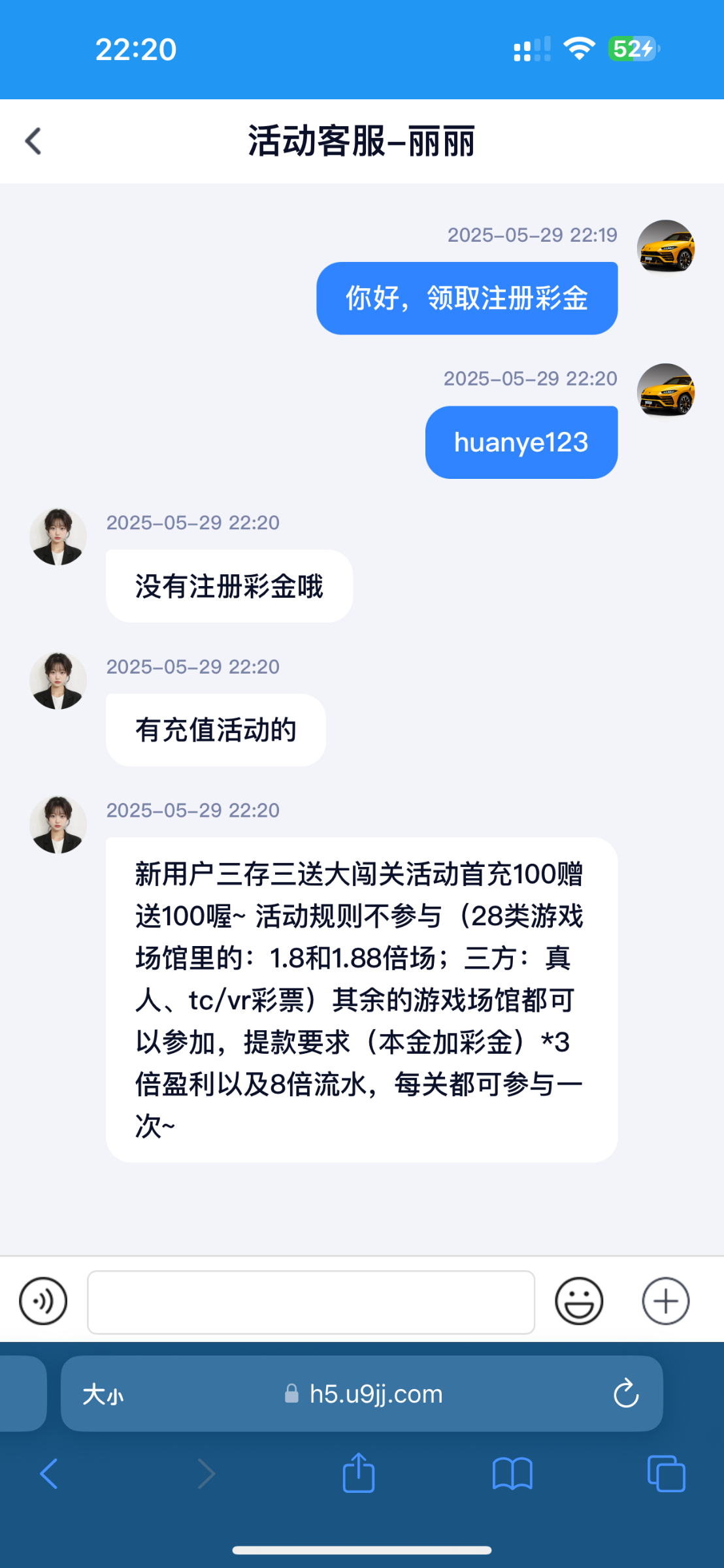Open the plus attachment menu

click(x=666, y=1301)
